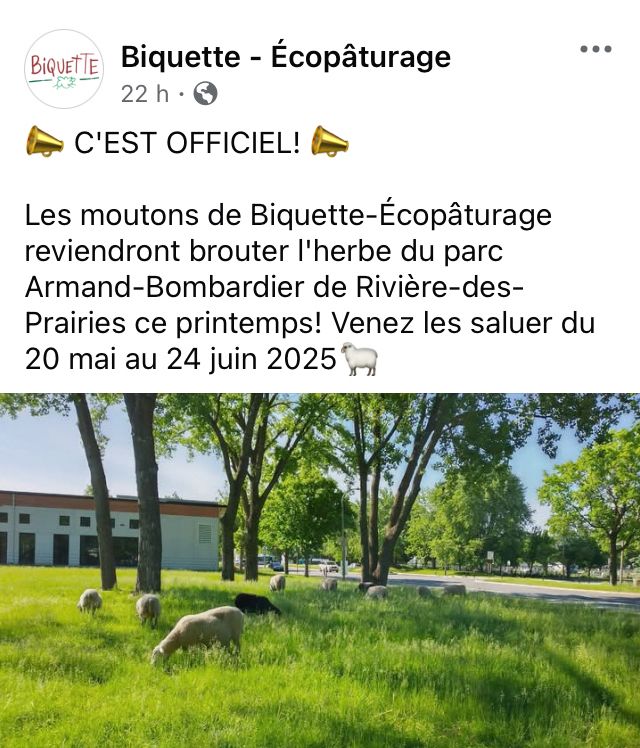Tap the Biquette profile picture
640x748 pixels.
[x=64, y=69]
